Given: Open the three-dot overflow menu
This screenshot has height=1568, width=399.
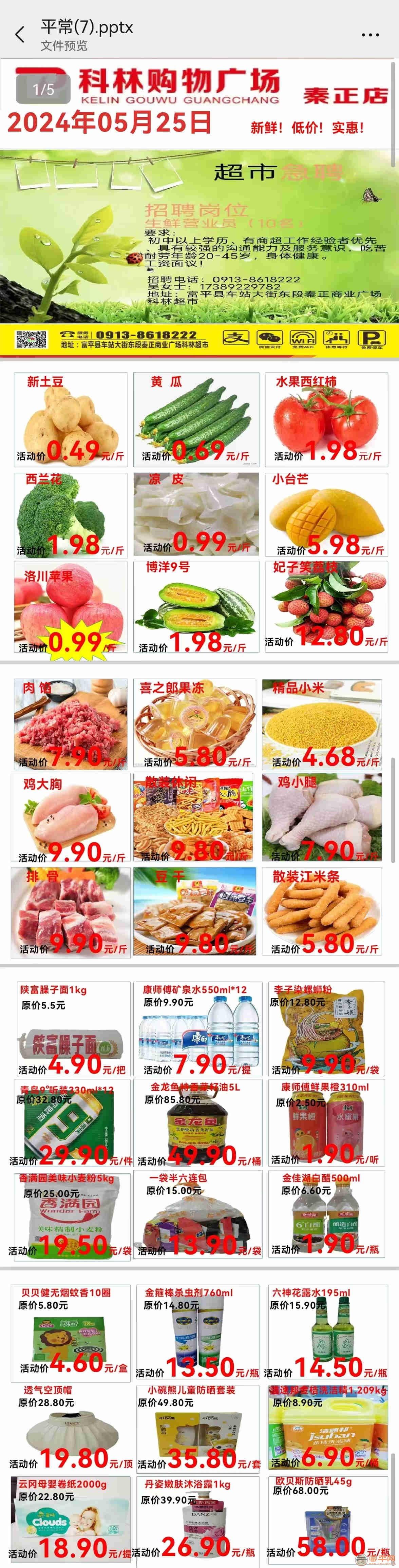Looking at the screenshot, I should 370,35.
